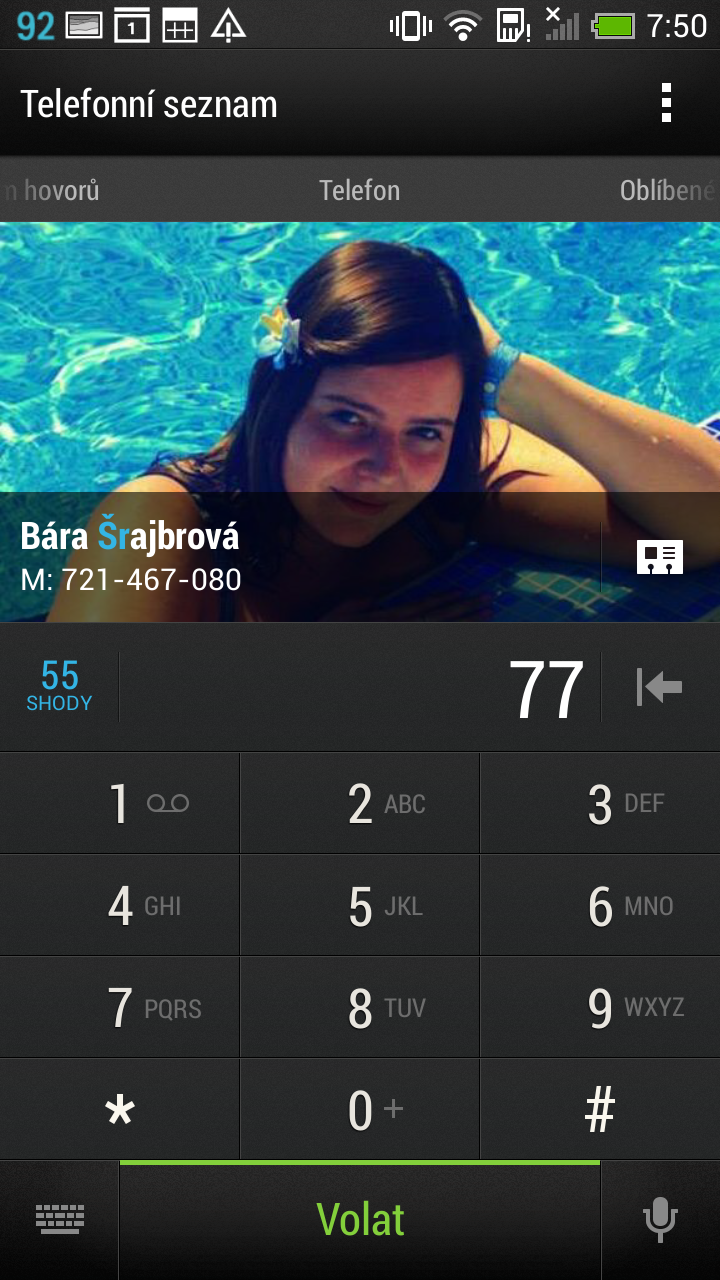The height and width of the screenshot is (1280, 720).
Task: Open the overflow menu
Action: tap(666, 103)
